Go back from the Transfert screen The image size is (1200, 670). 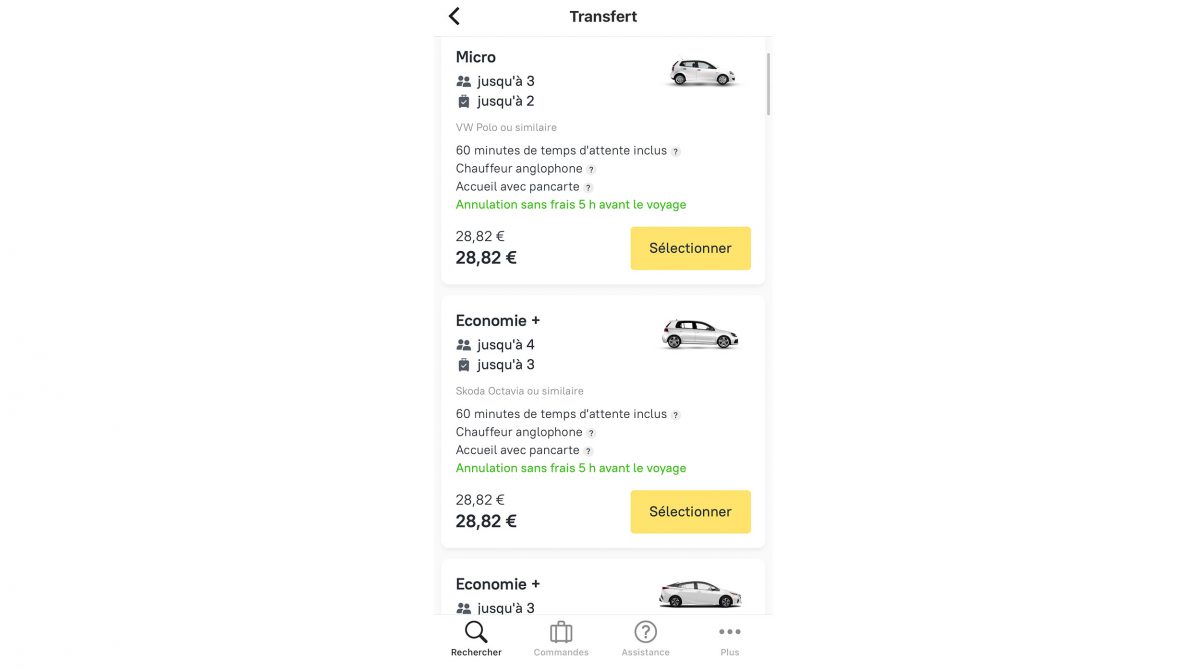(x=454, y=16)
